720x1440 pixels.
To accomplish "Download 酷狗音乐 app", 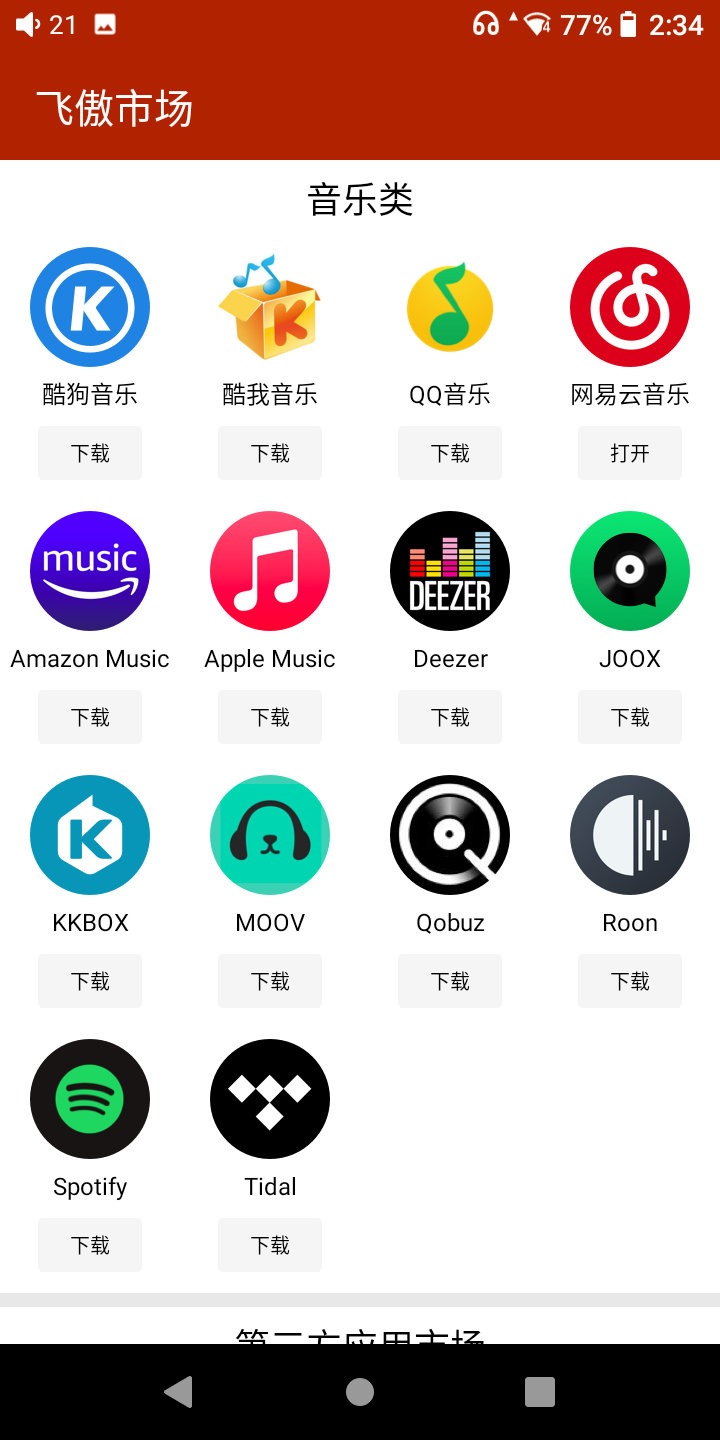I will point(90,453).
